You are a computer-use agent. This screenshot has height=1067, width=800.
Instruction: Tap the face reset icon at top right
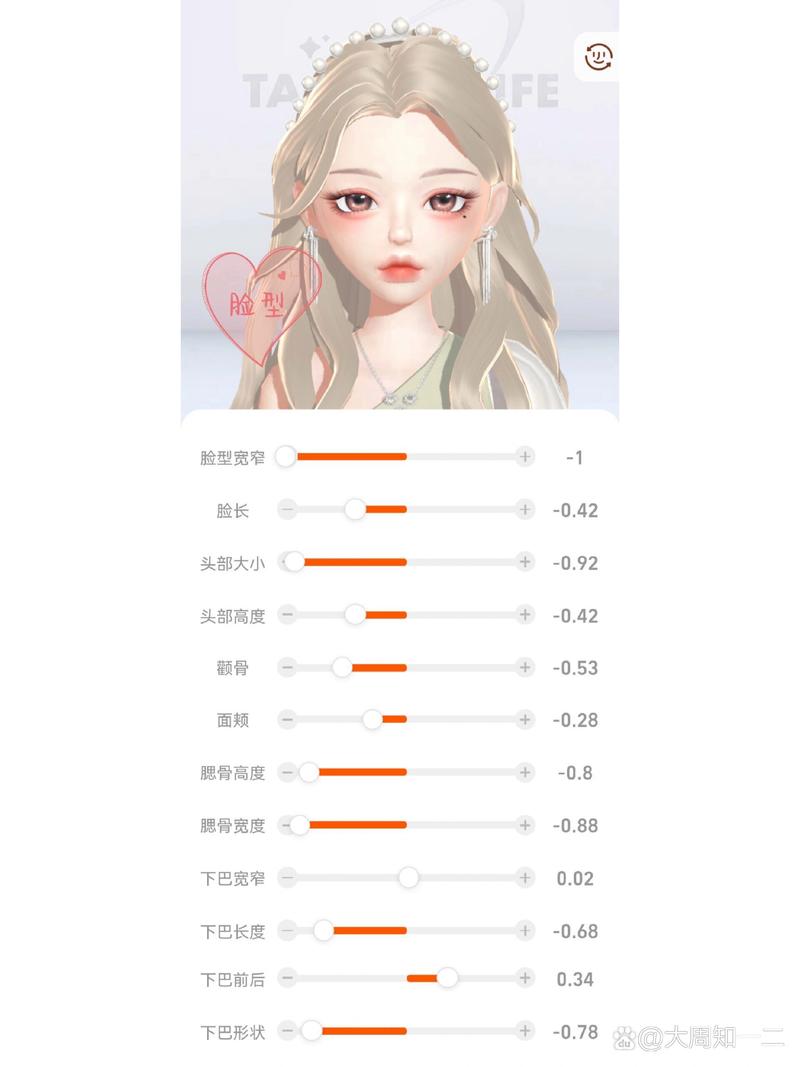(x=601, y=56)
